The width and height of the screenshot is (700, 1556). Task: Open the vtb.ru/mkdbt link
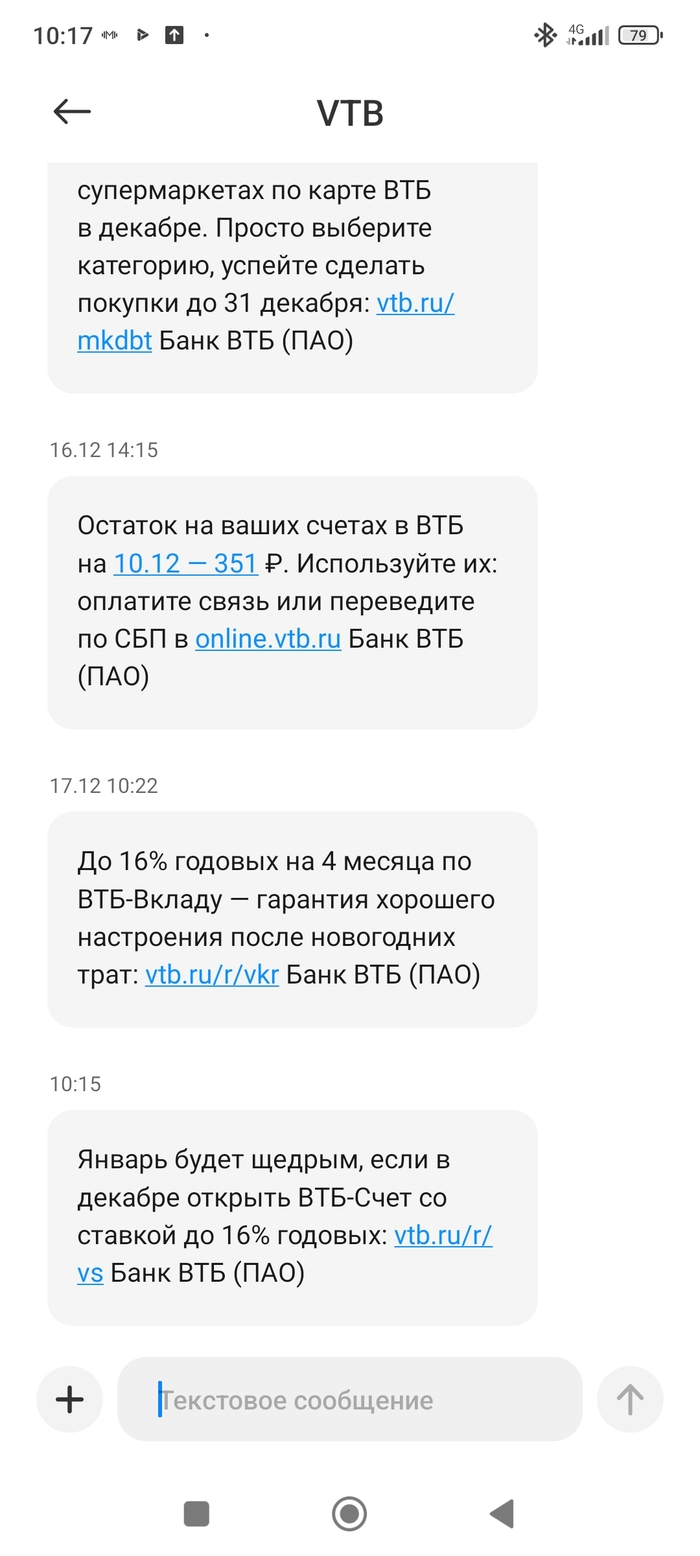click(x=415, y=303)
